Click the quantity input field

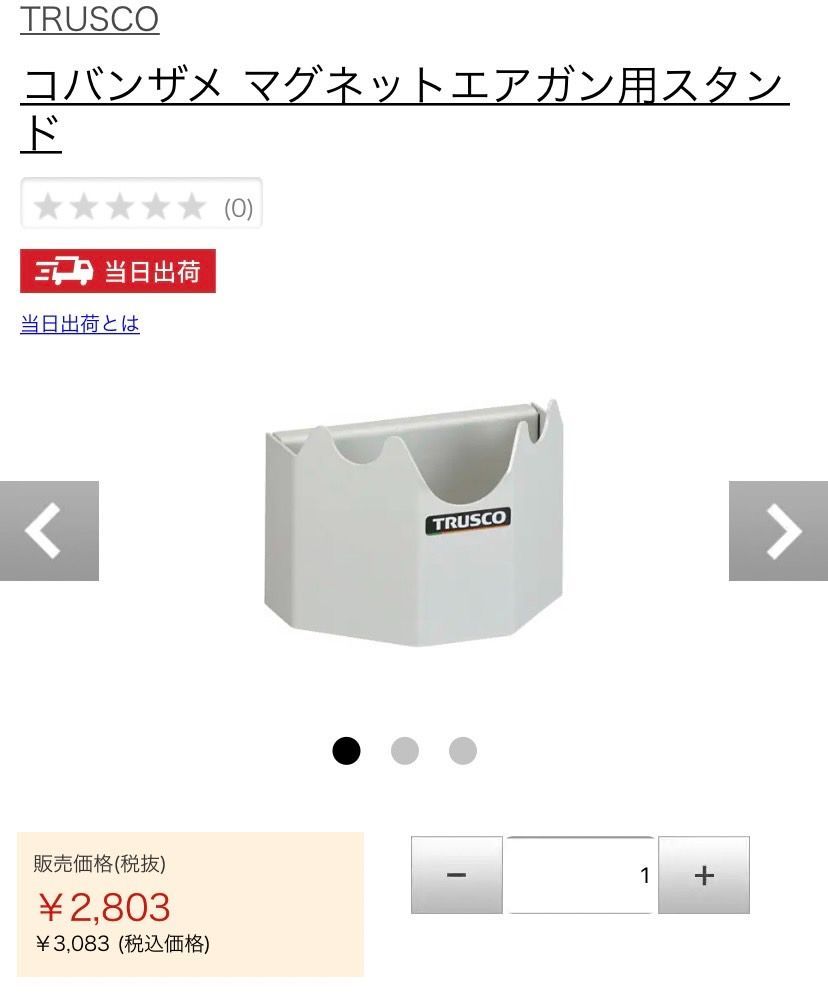pyautogui.click(x=580, y=875)
